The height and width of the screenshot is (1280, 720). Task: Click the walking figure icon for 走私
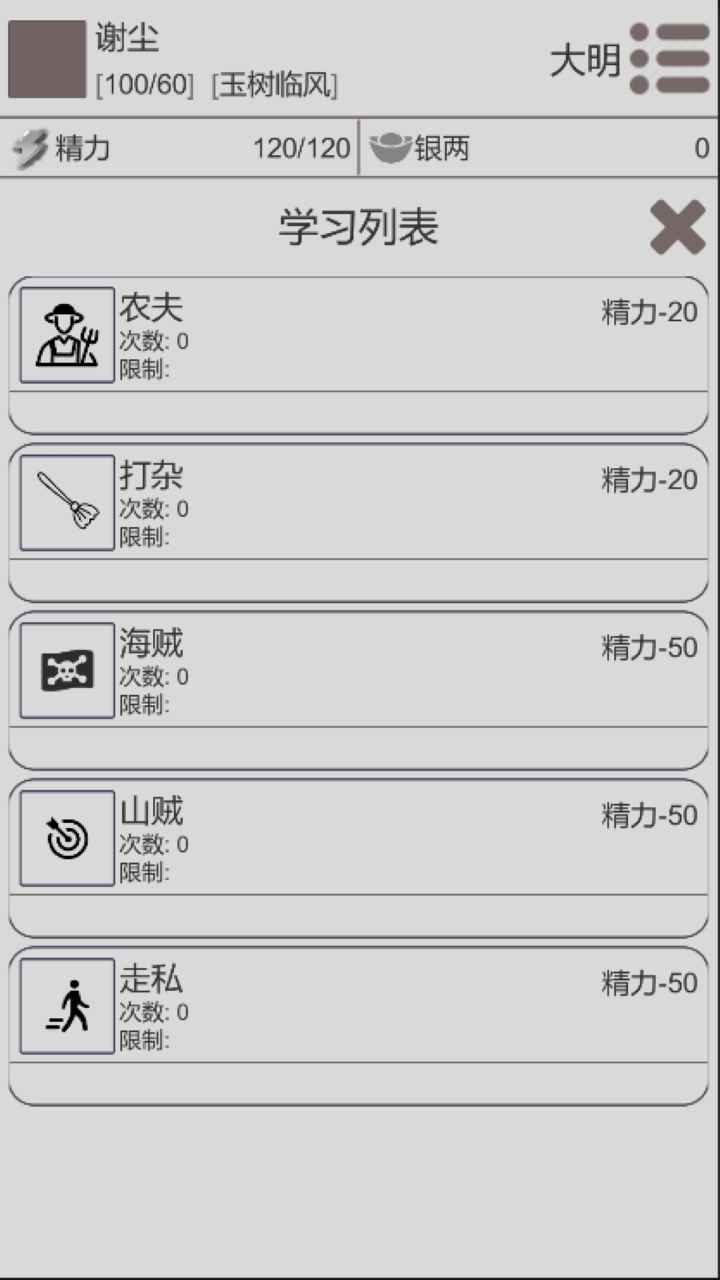tap(66, 1005)
